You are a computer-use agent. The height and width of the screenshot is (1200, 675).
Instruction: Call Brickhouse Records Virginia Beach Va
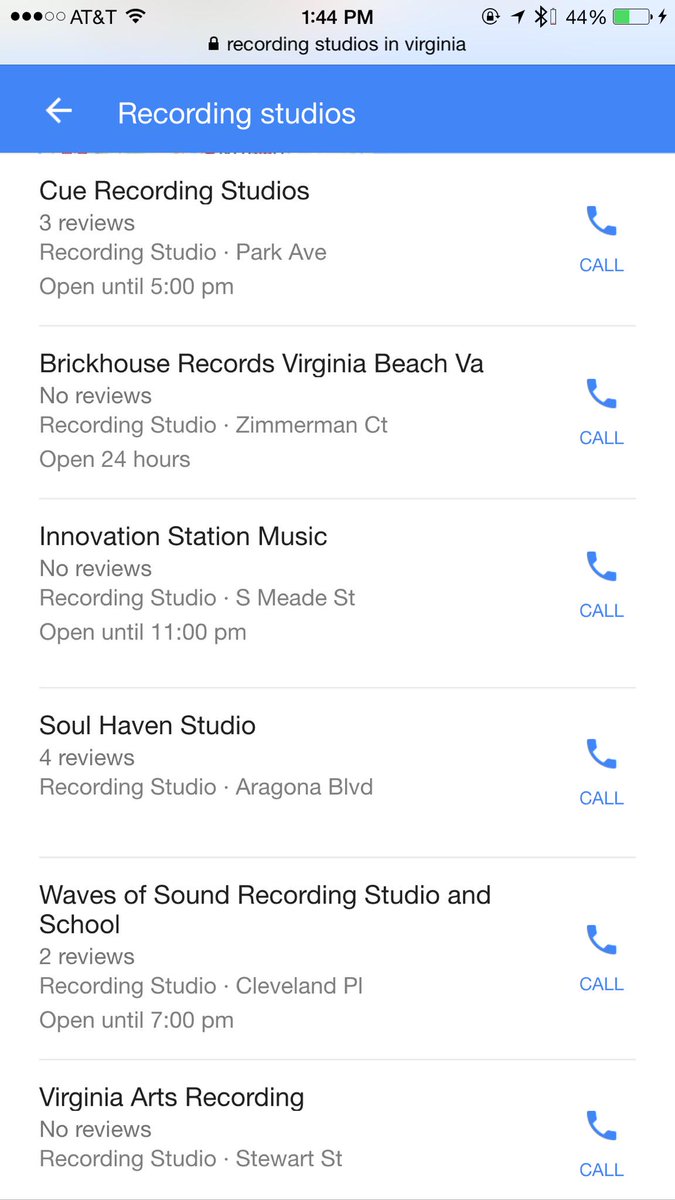601,412
